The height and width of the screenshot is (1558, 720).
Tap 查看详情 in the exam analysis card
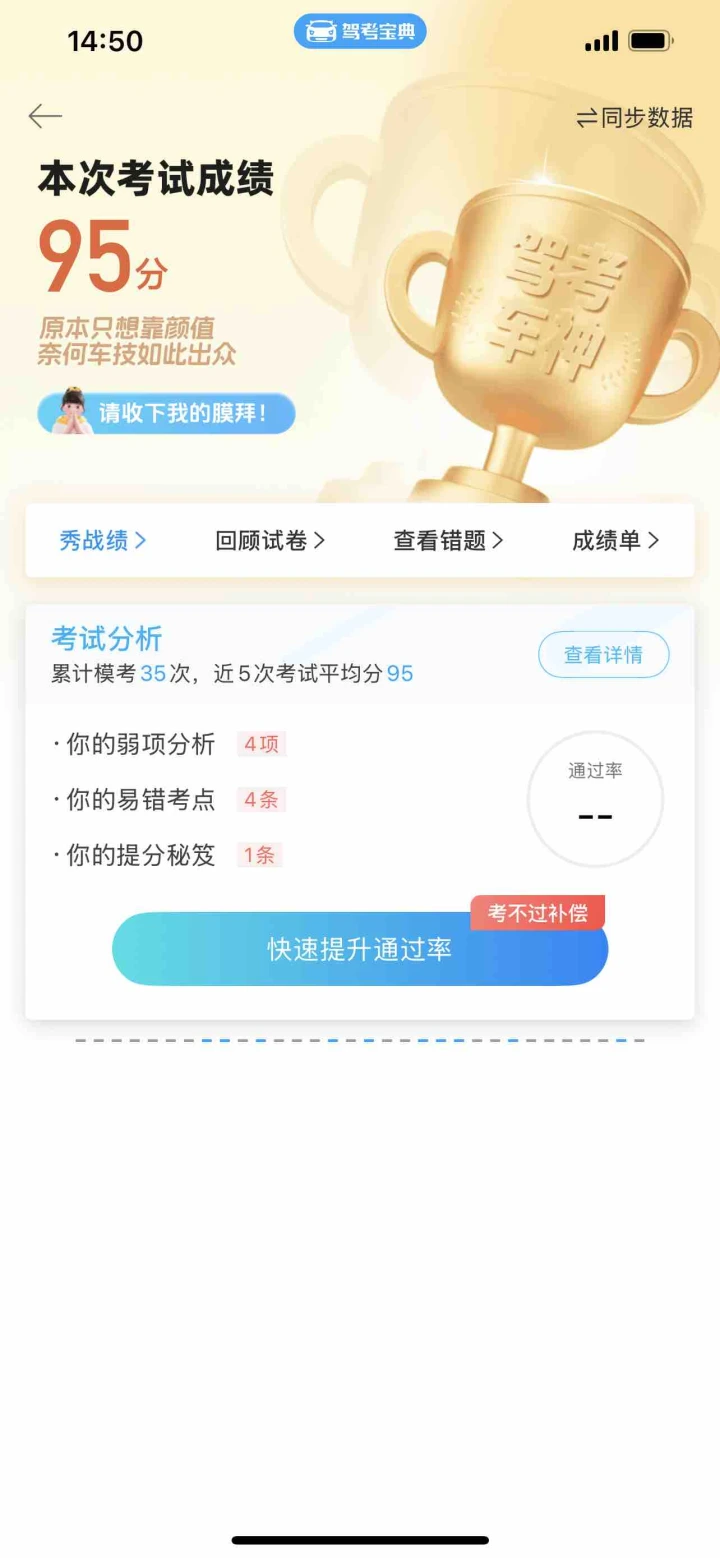603,655
